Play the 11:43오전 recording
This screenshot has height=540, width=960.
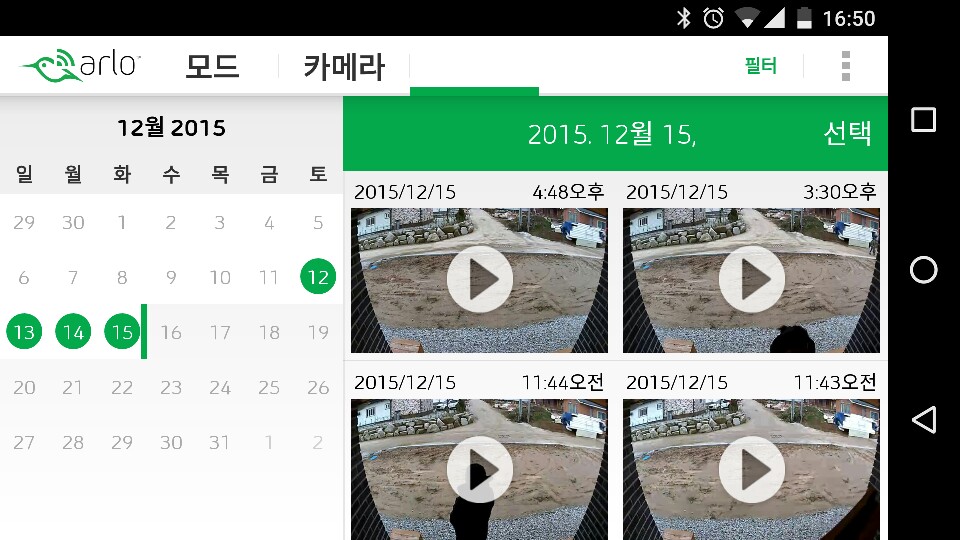tap(751, 468)
